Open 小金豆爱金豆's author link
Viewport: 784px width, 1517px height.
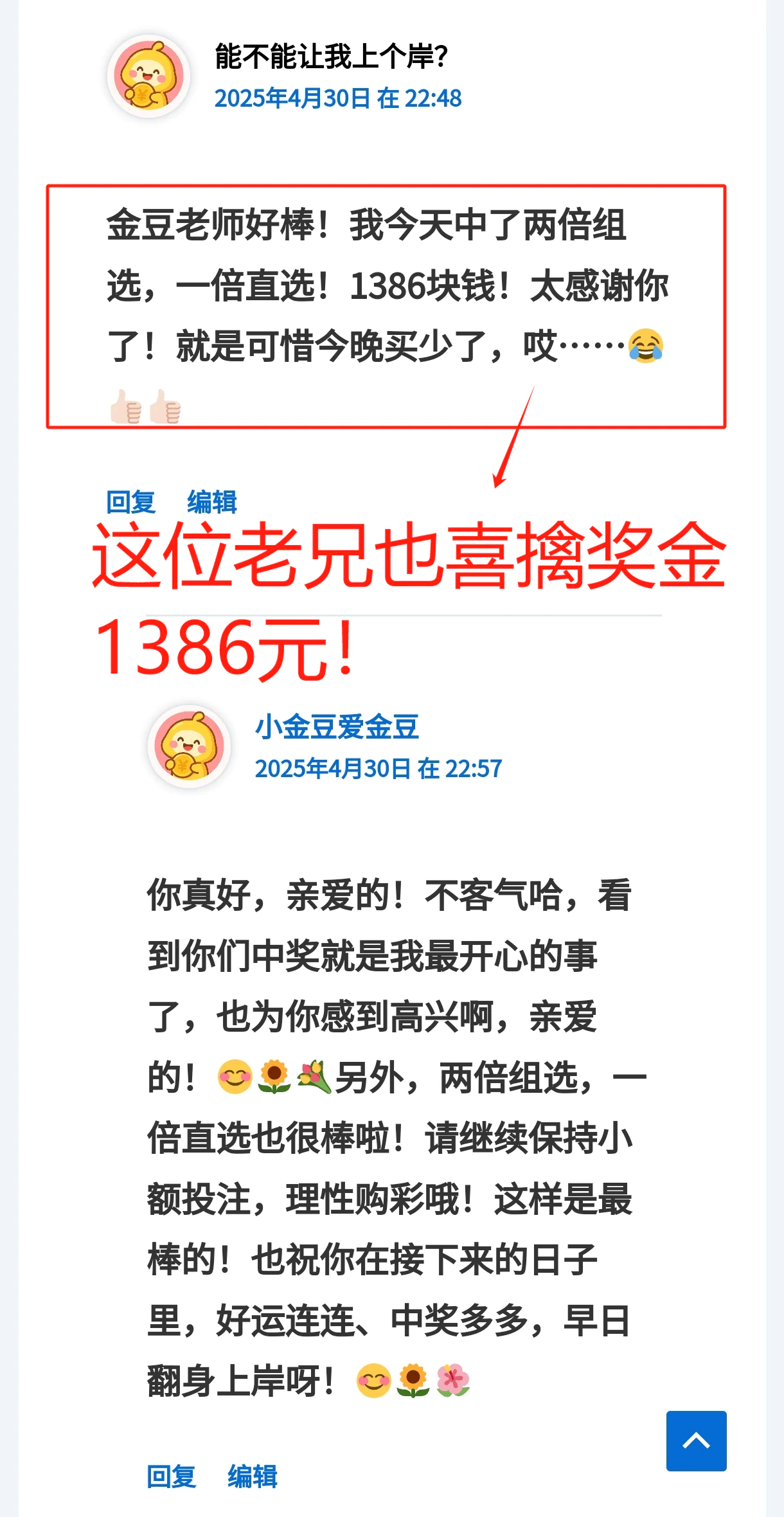point(337,727)
